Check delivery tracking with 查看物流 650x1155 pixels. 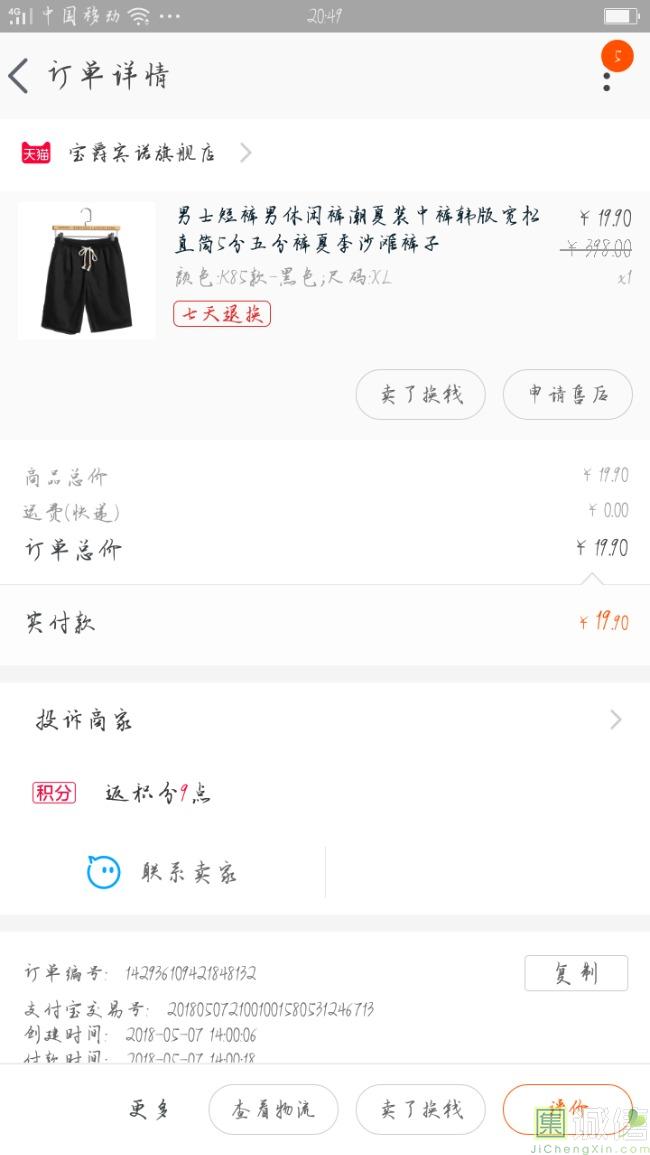(273, 1109)
